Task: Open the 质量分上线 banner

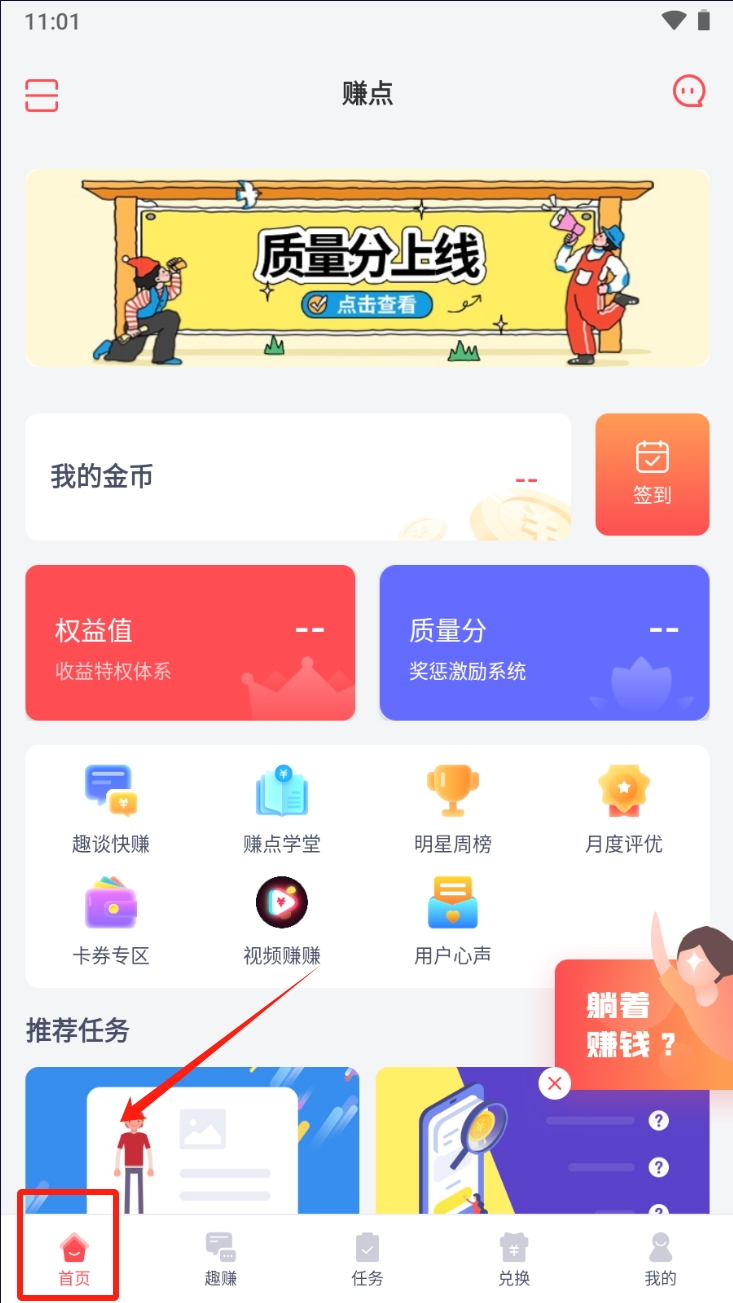Action: 367,267
